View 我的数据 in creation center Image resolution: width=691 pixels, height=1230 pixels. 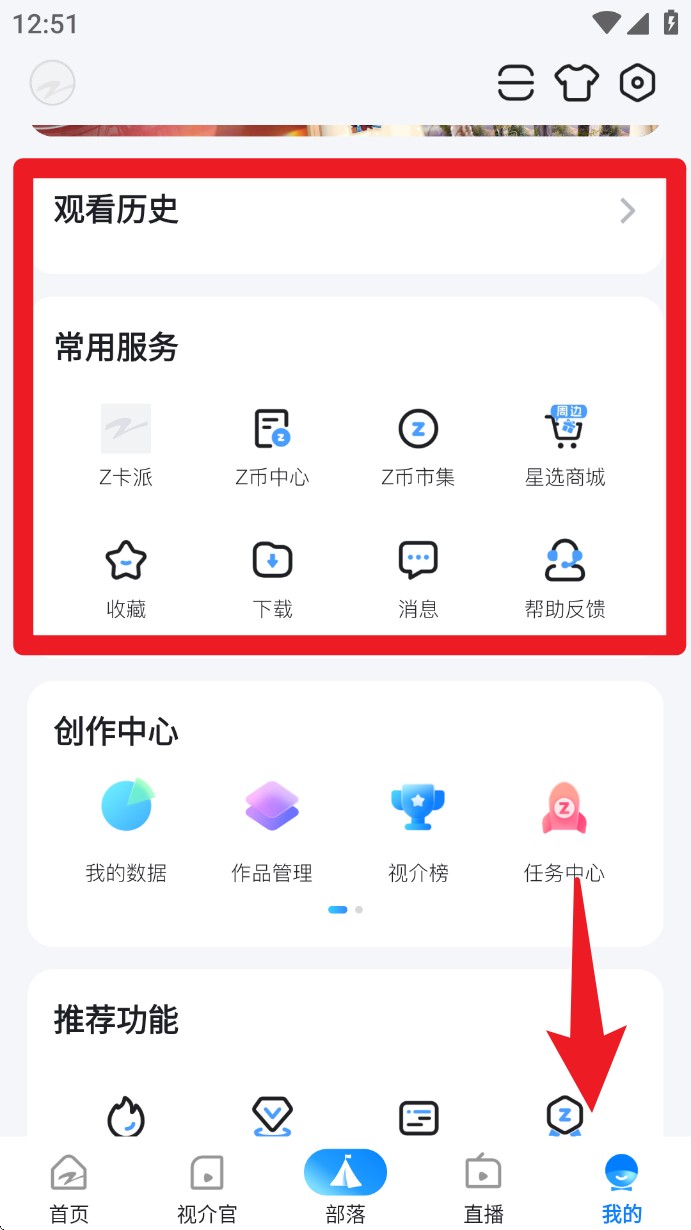(126, 830)
